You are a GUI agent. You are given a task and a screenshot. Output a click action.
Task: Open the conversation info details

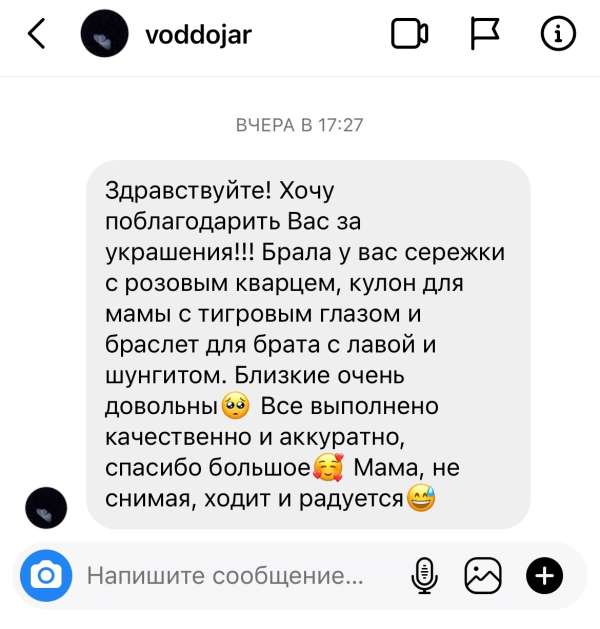[557, 35]
